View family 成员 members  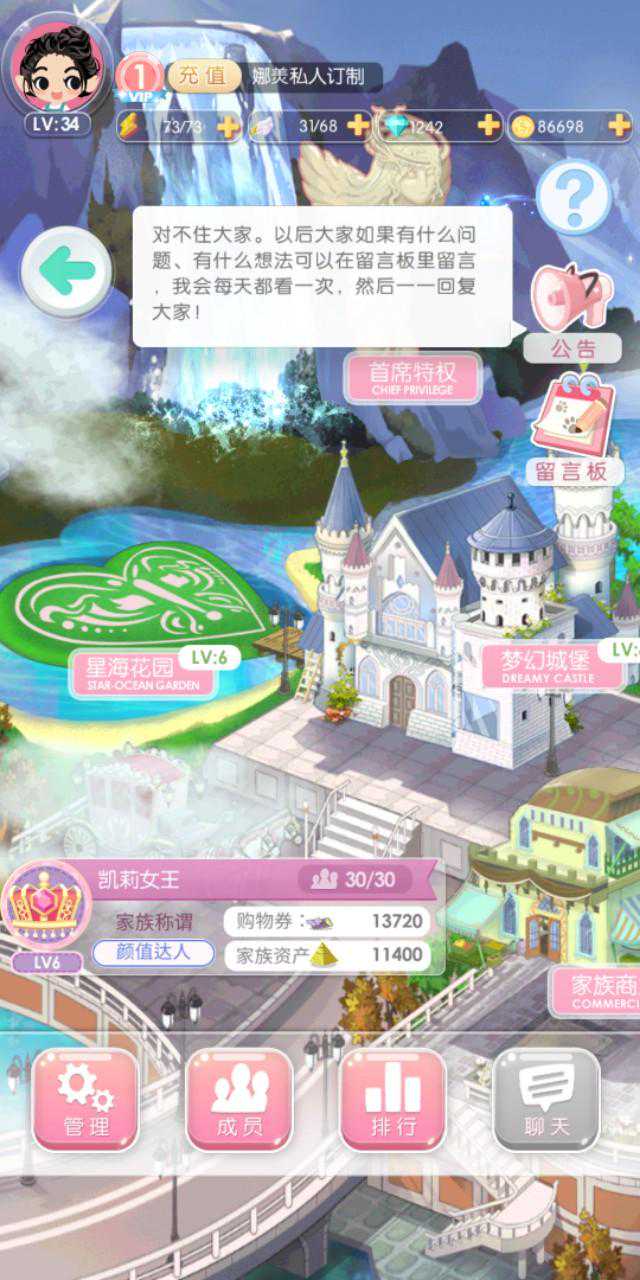coord(239,1099)
